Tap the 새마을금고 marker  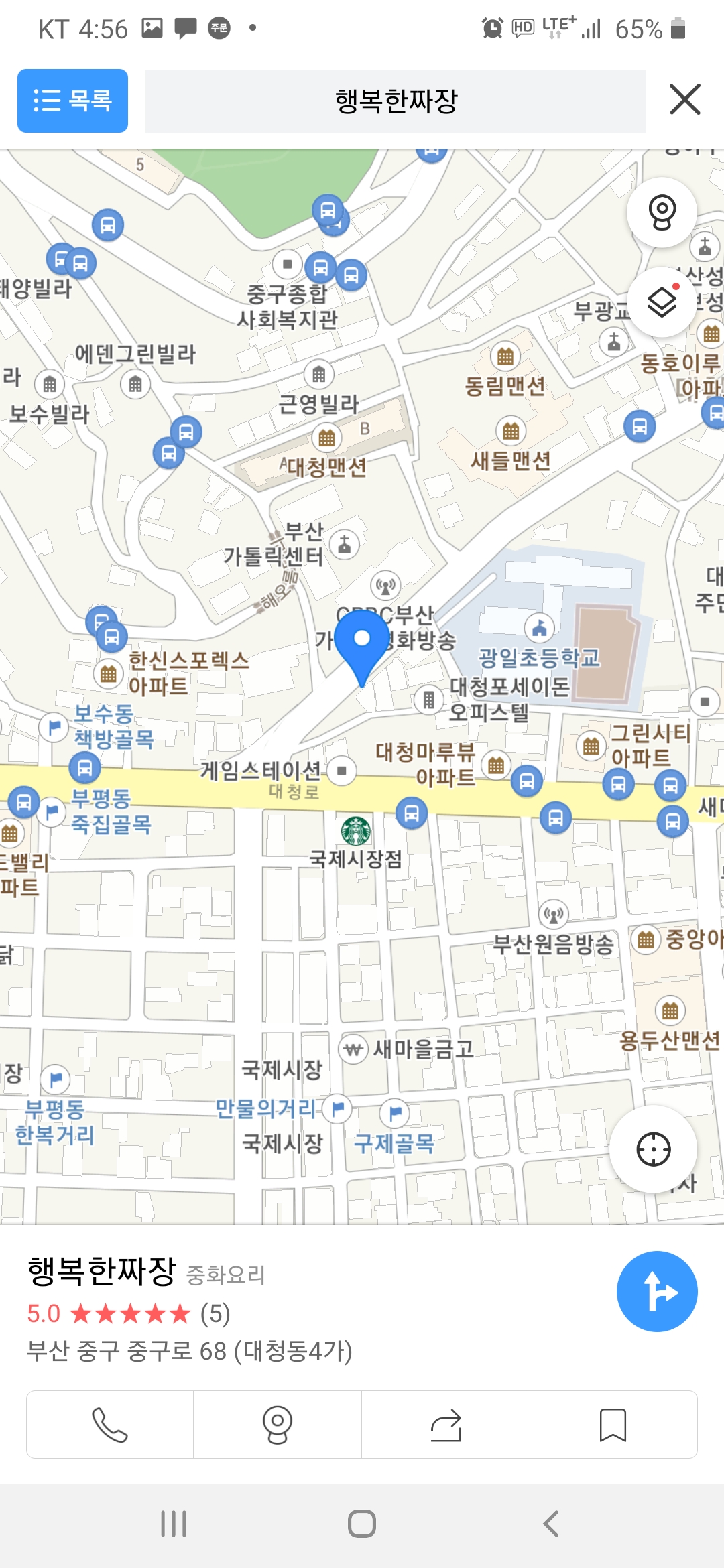pyautogui.click(x=353, y=1049)
